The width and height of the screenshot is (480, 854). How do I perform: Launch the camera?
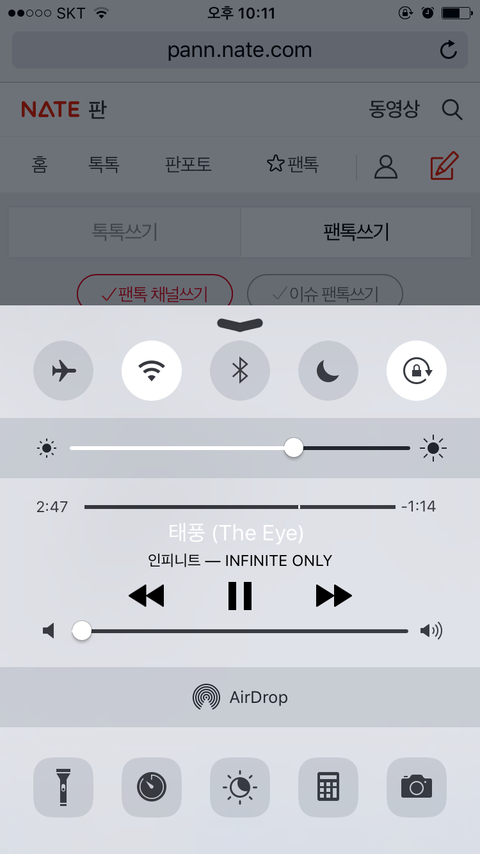[416, 787]
